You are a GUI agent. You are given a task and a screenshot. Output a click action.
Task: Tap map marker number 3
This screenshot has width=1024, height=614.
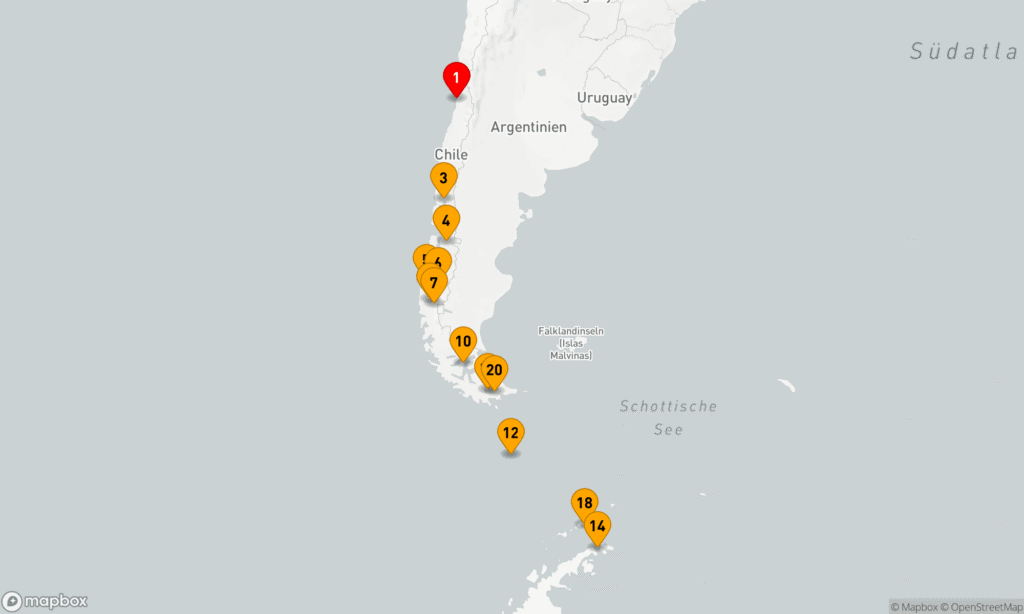pos(443,178)
